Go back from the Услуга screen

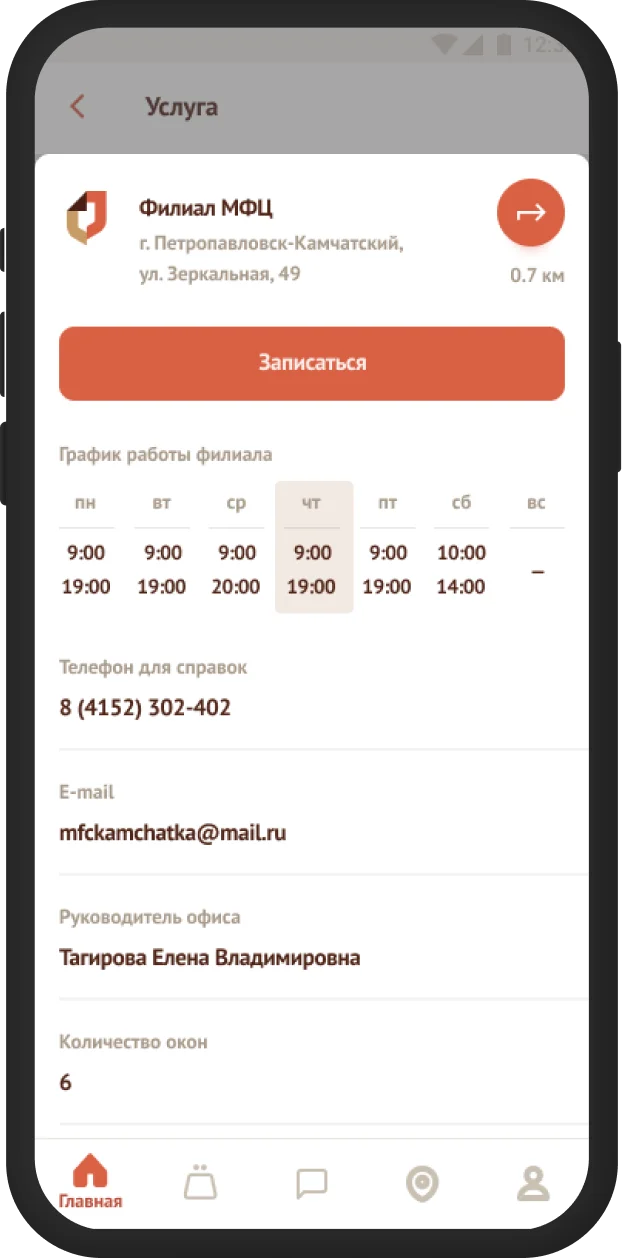click(77, 106)
